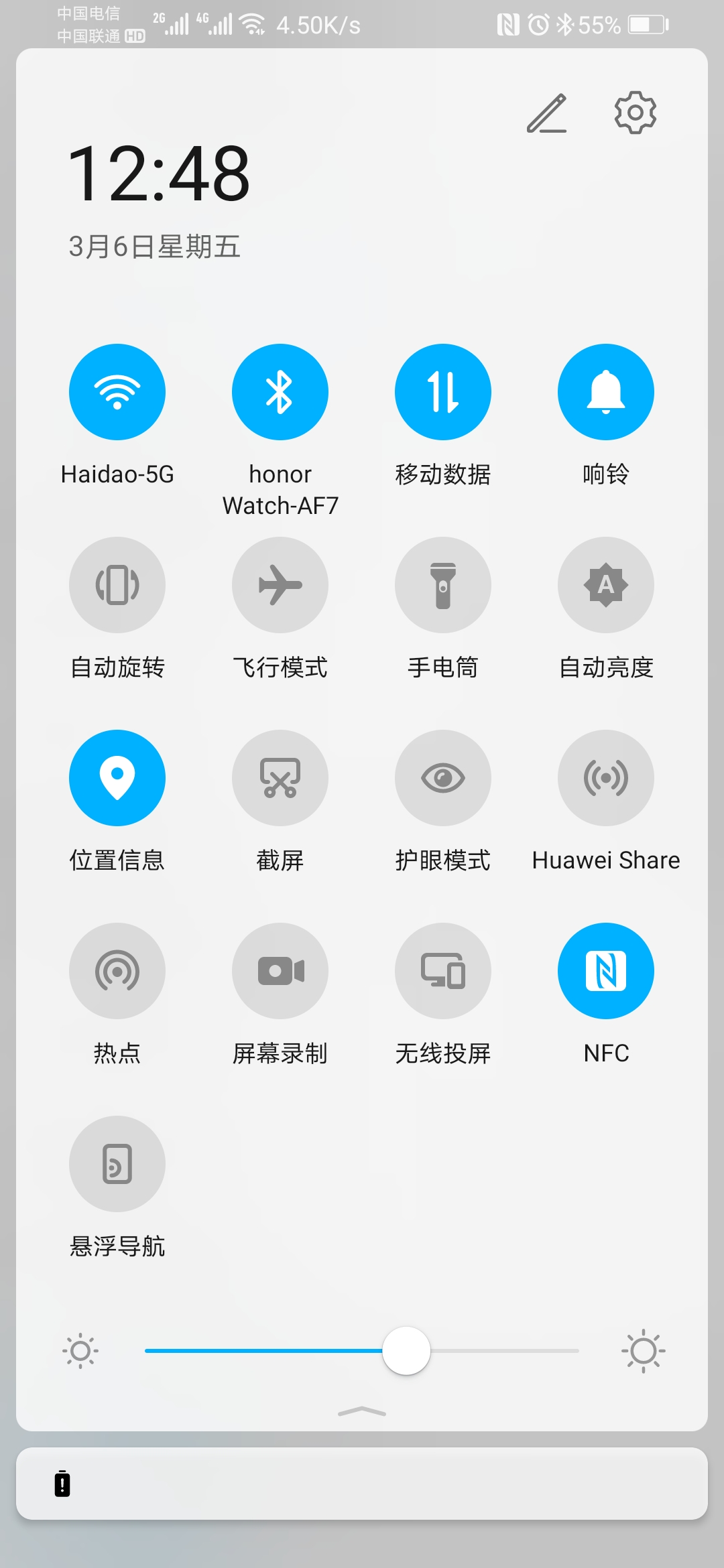Open 无线投屏 wireless projection
This screenshot has width=724, height=1568.
(443, 971)
